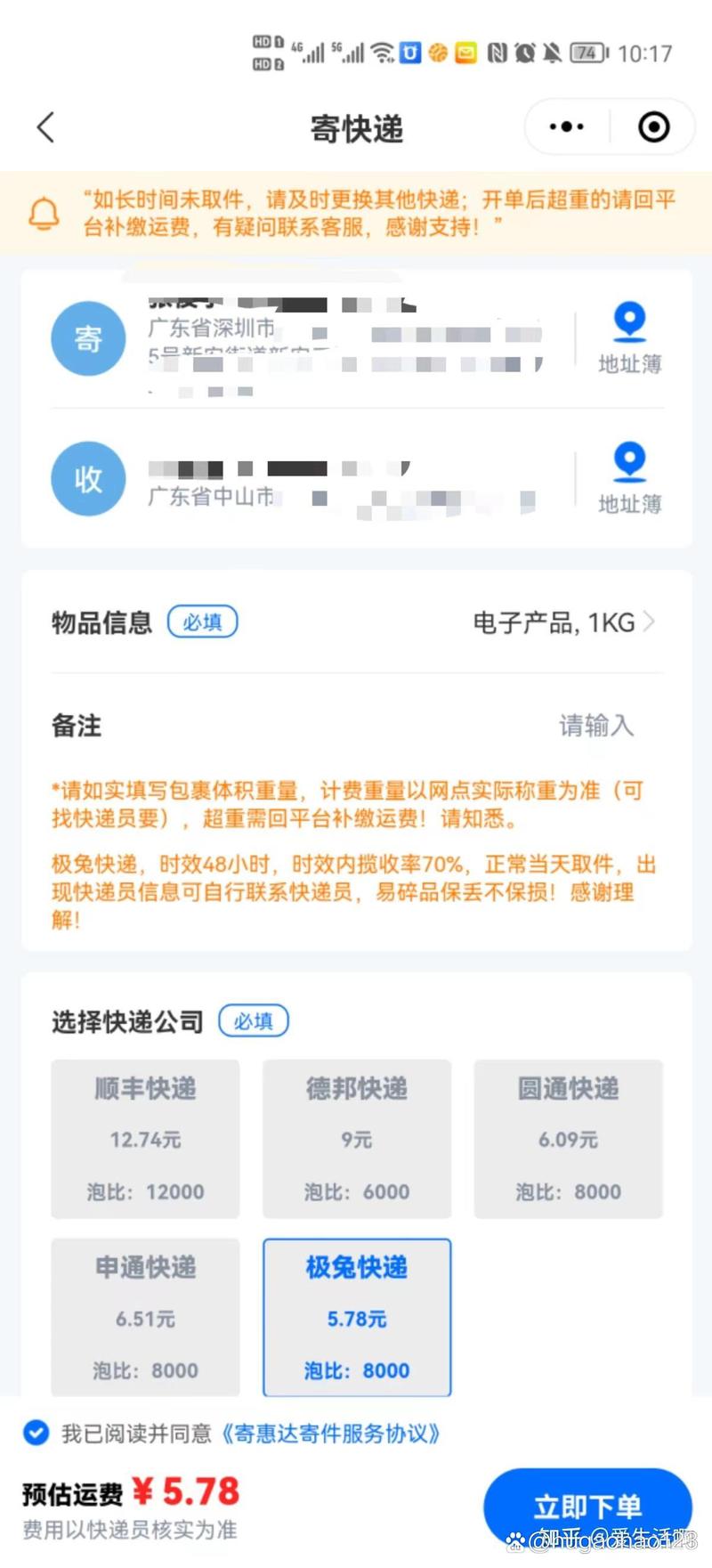This screenshot has height=1568, width=712.
Task: Tap the three-dot more options icon
Action: (564, 126)
